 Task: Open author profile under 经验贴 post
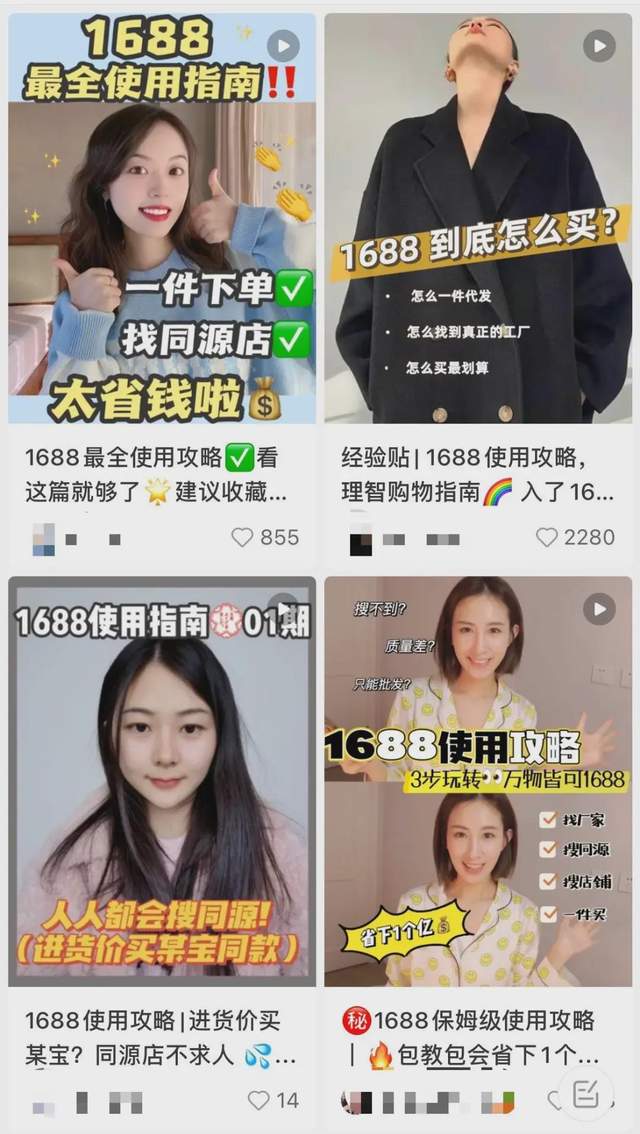pyautogui.click(x=361, y=538)
